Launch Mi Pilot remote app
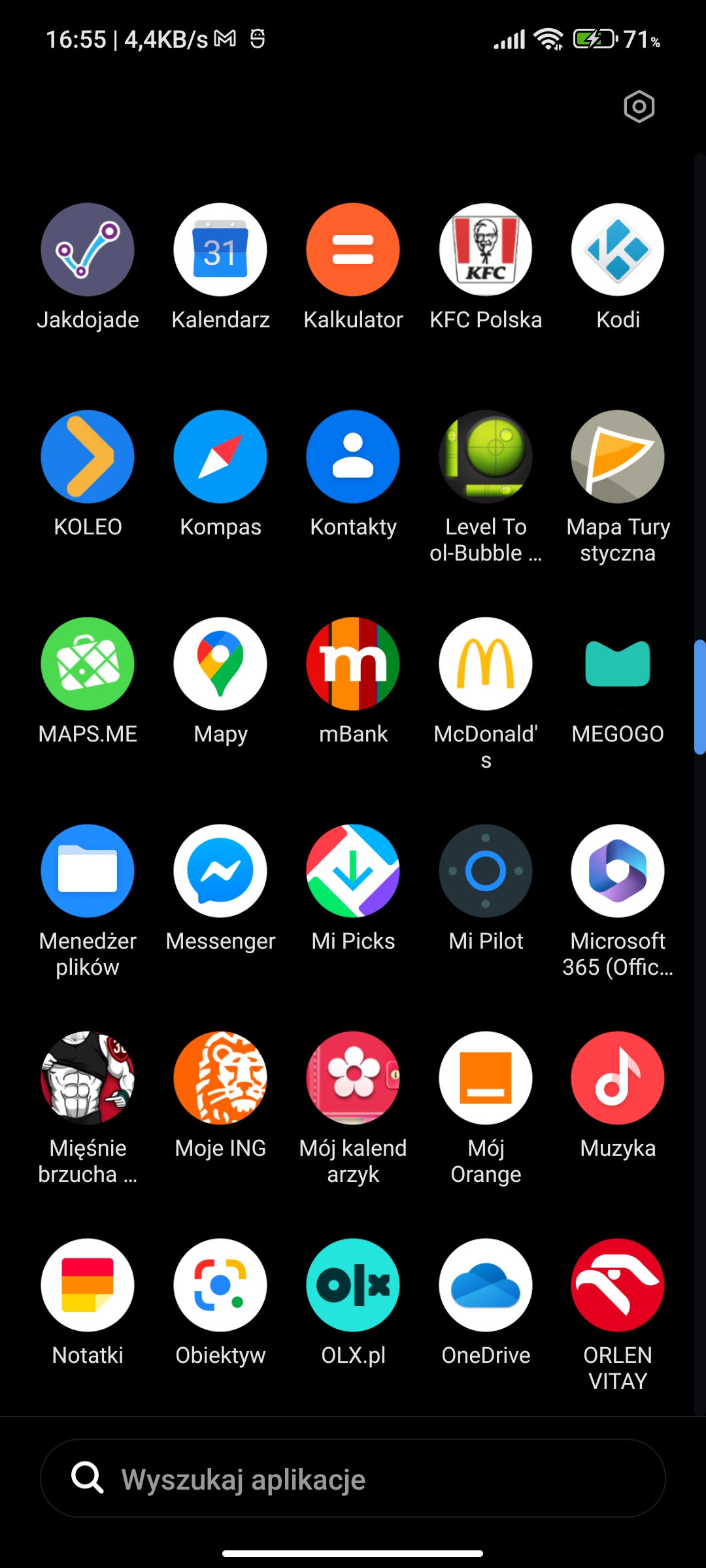This screenshot has width=706, height=1568. tap(486, 872)
